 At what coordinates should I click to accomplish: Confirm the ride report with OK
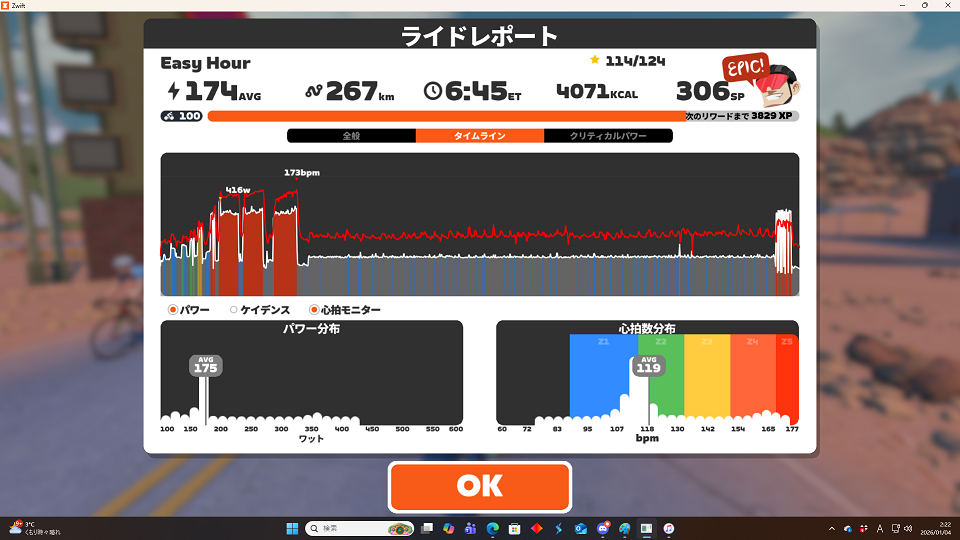(x=480, y=487)
